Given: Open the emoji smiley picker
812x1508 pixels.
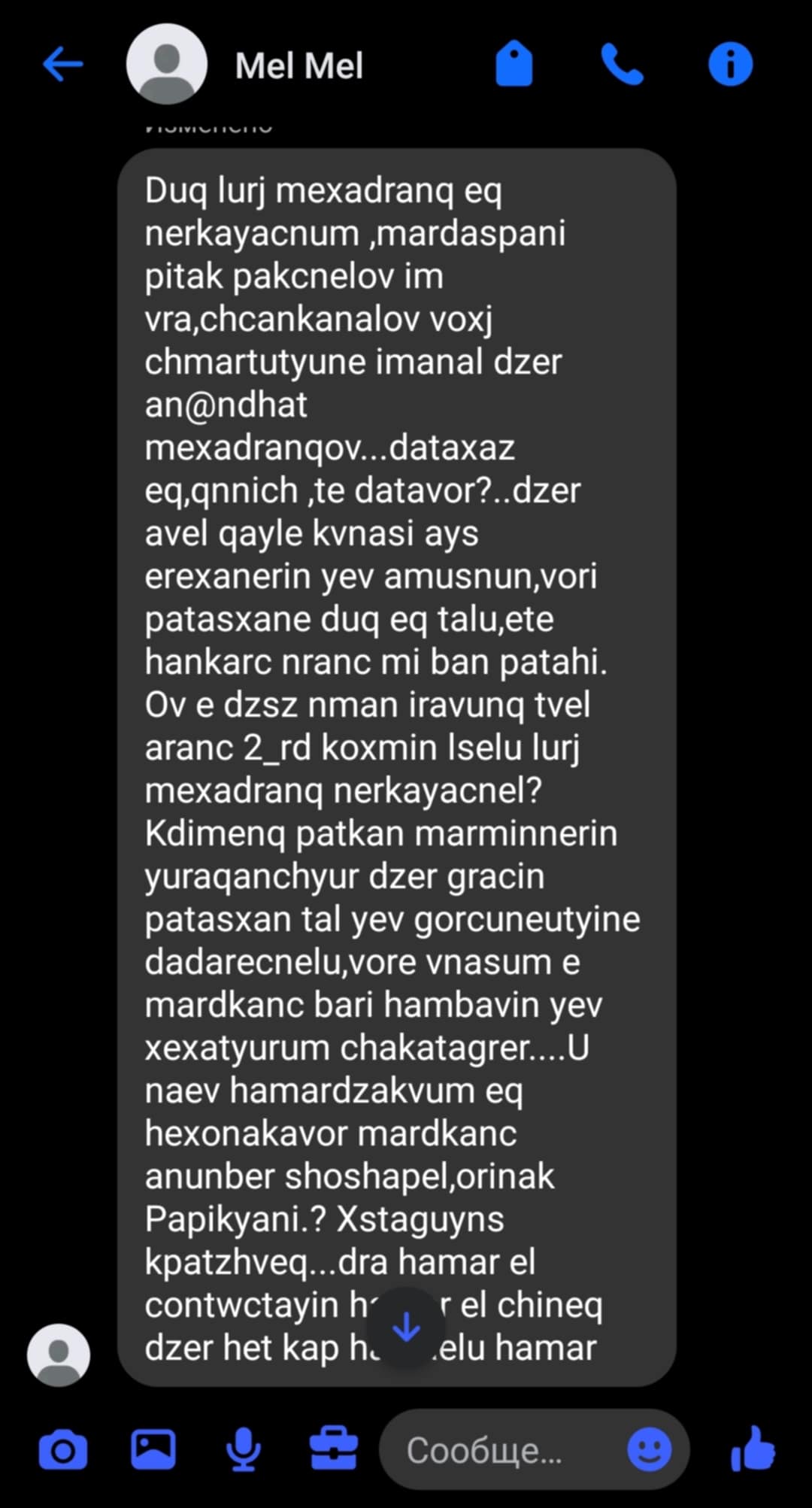Looking at the screenshot, I should [x=649, y=1450].
